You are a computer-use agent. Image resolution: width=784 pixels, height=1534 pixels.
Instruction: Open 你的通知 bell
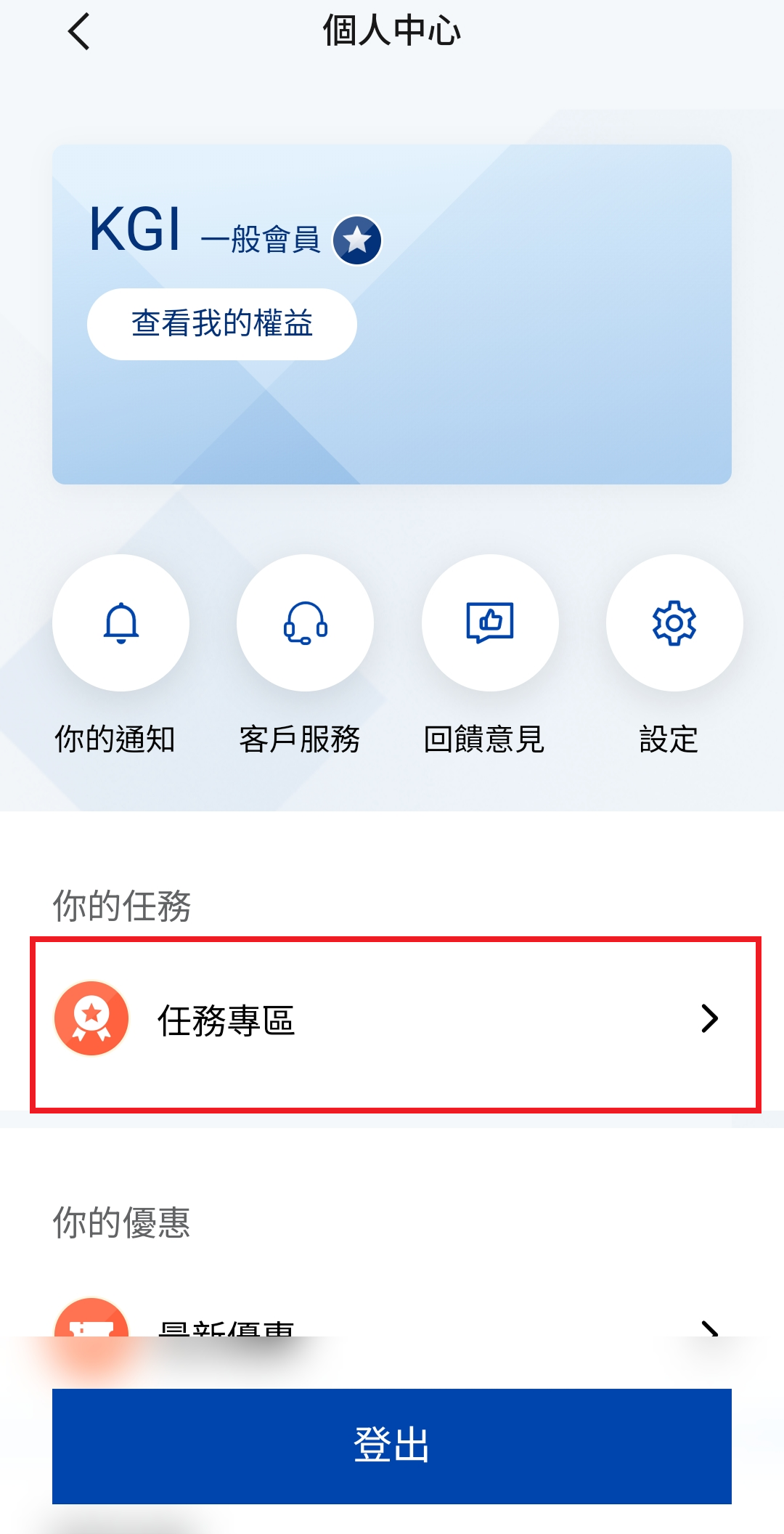tap(121, 623)
